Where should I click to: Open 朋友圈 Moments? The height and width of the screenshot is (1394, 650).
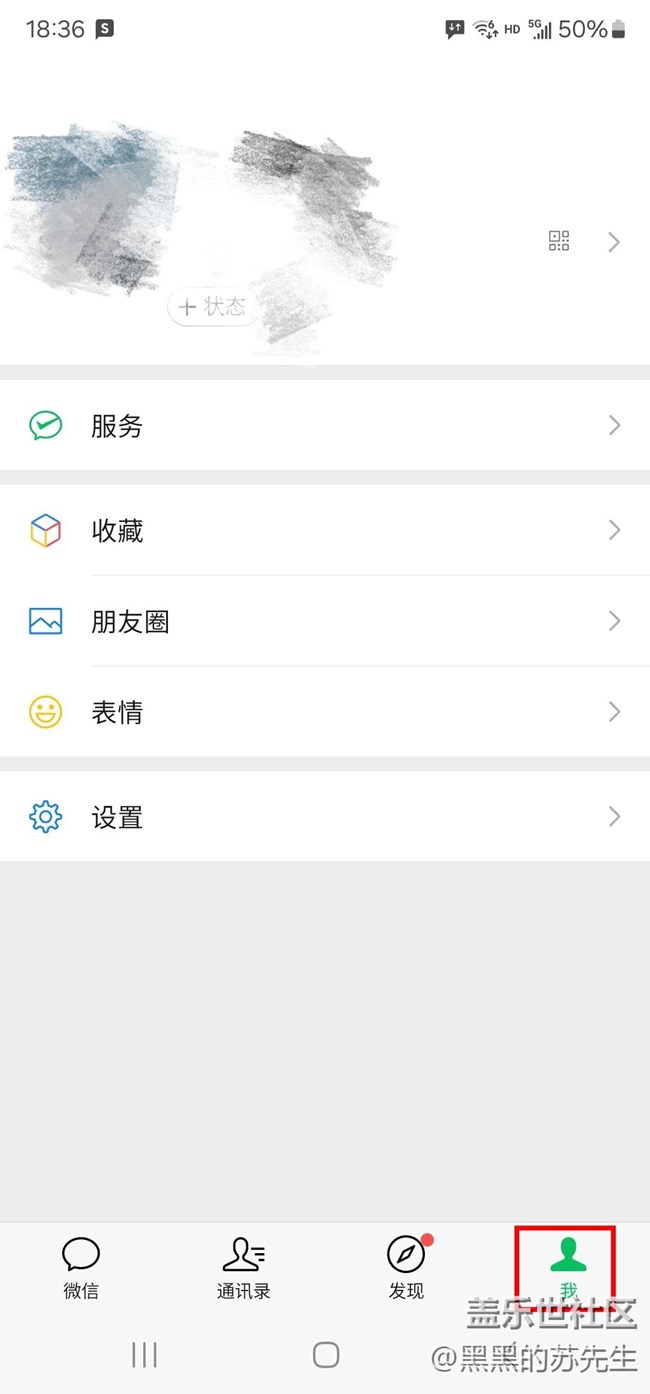point(325,621)
